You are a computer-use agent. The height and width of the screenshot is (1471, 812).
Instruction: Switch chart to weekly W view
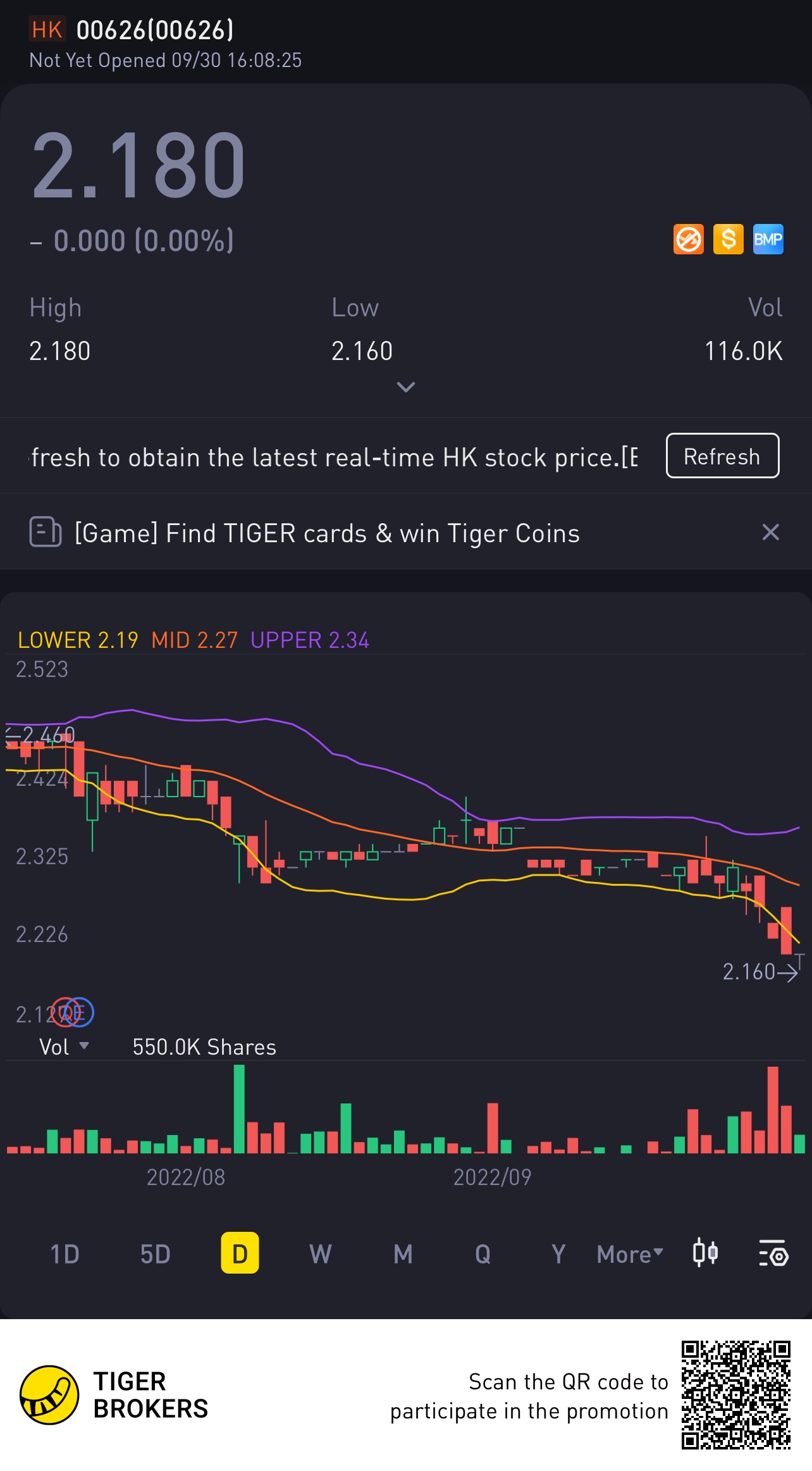coord(320,1254)
